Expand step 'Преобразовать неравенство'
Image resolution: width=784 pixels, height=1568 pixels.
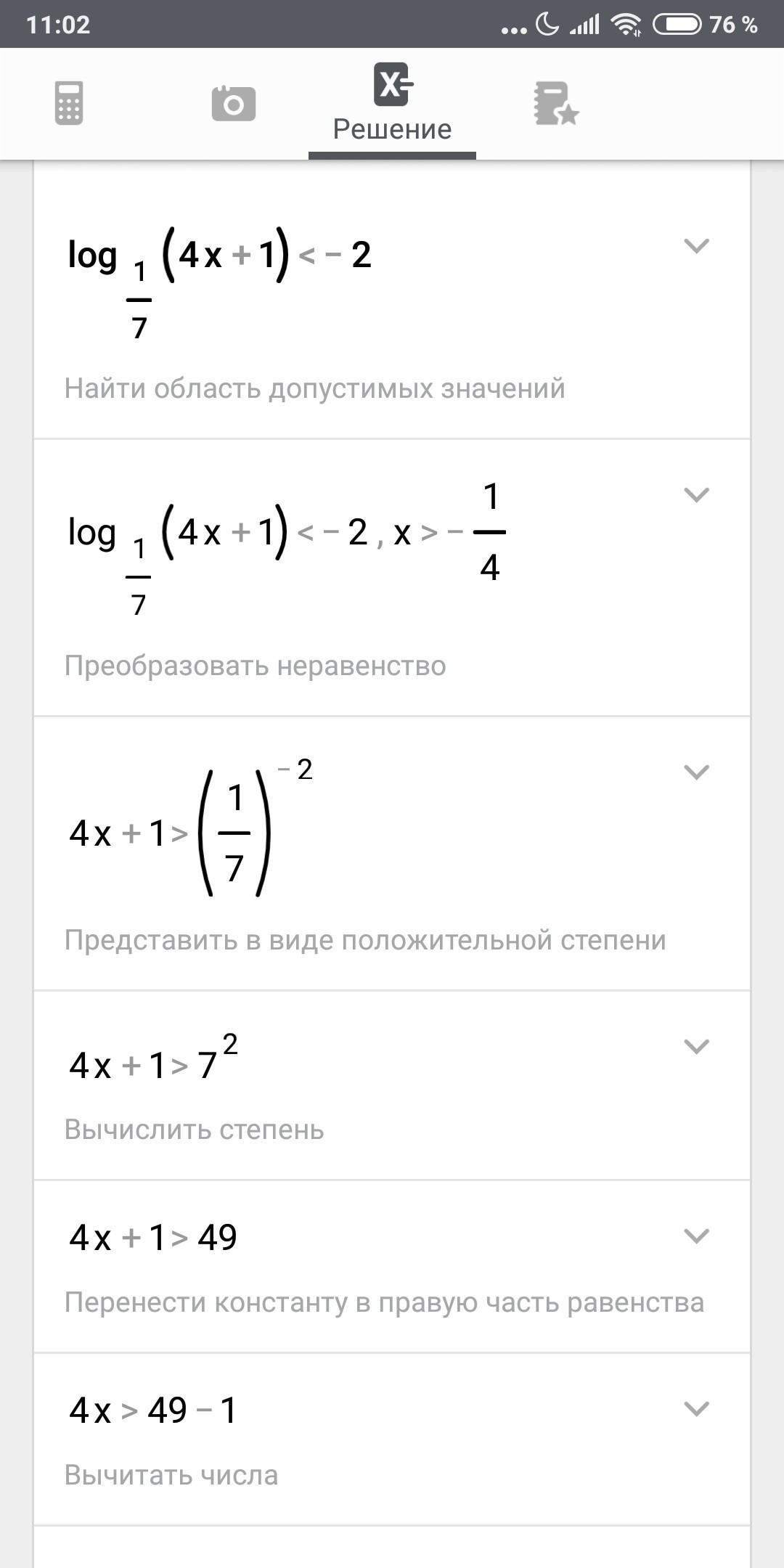pos(696,495)
